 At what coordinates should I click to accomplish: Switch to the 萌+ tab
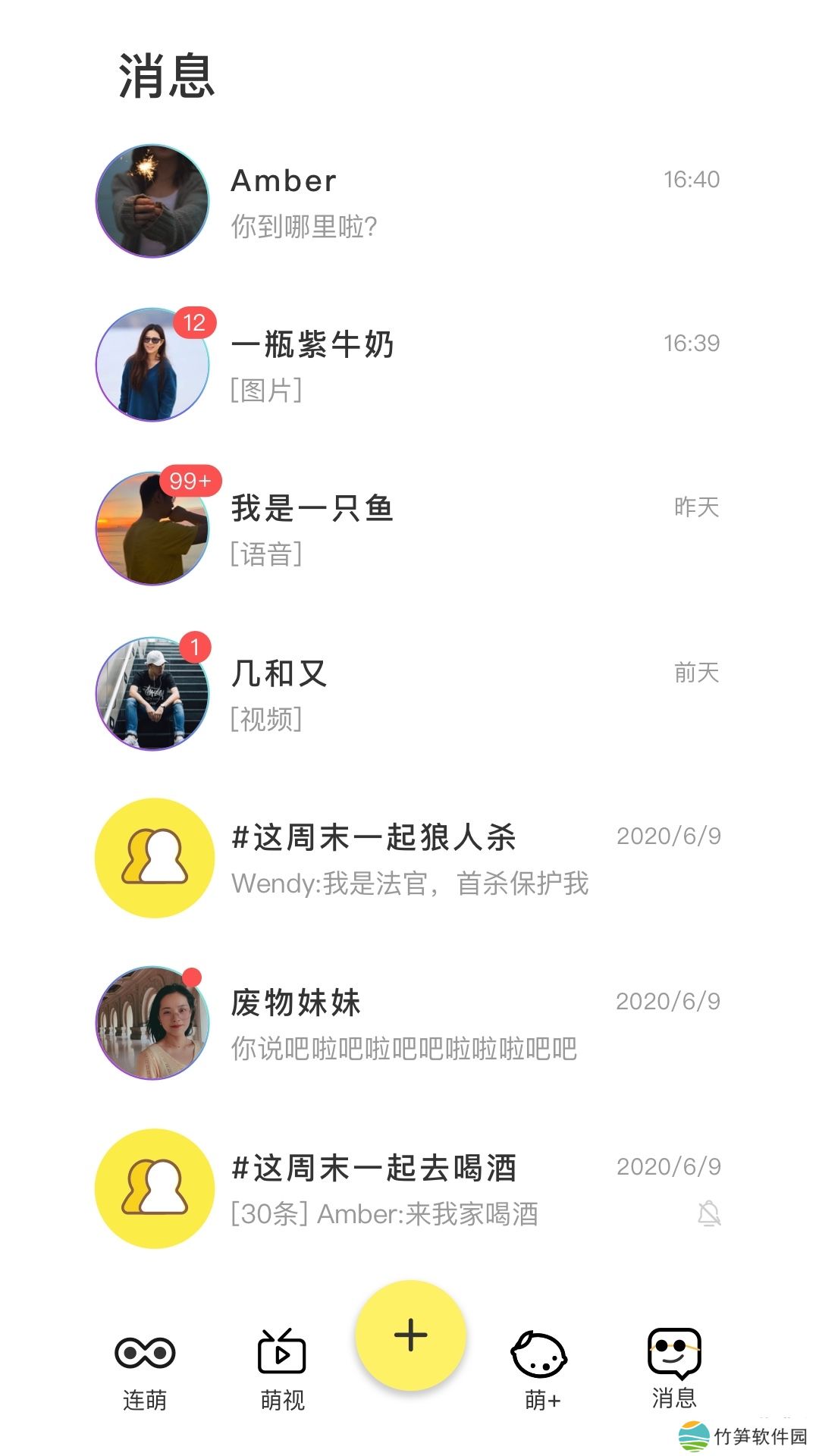[541, 1369]
